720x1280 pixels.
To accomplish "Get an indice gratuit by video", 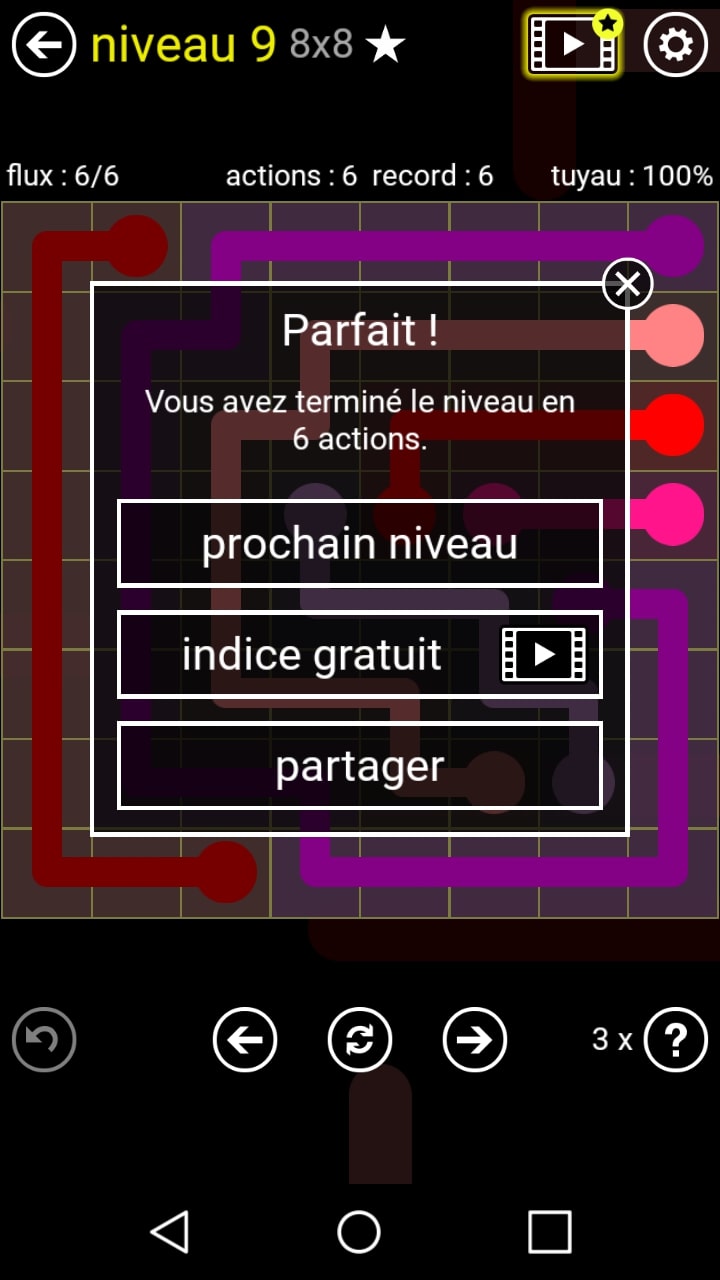I will 360,655.
